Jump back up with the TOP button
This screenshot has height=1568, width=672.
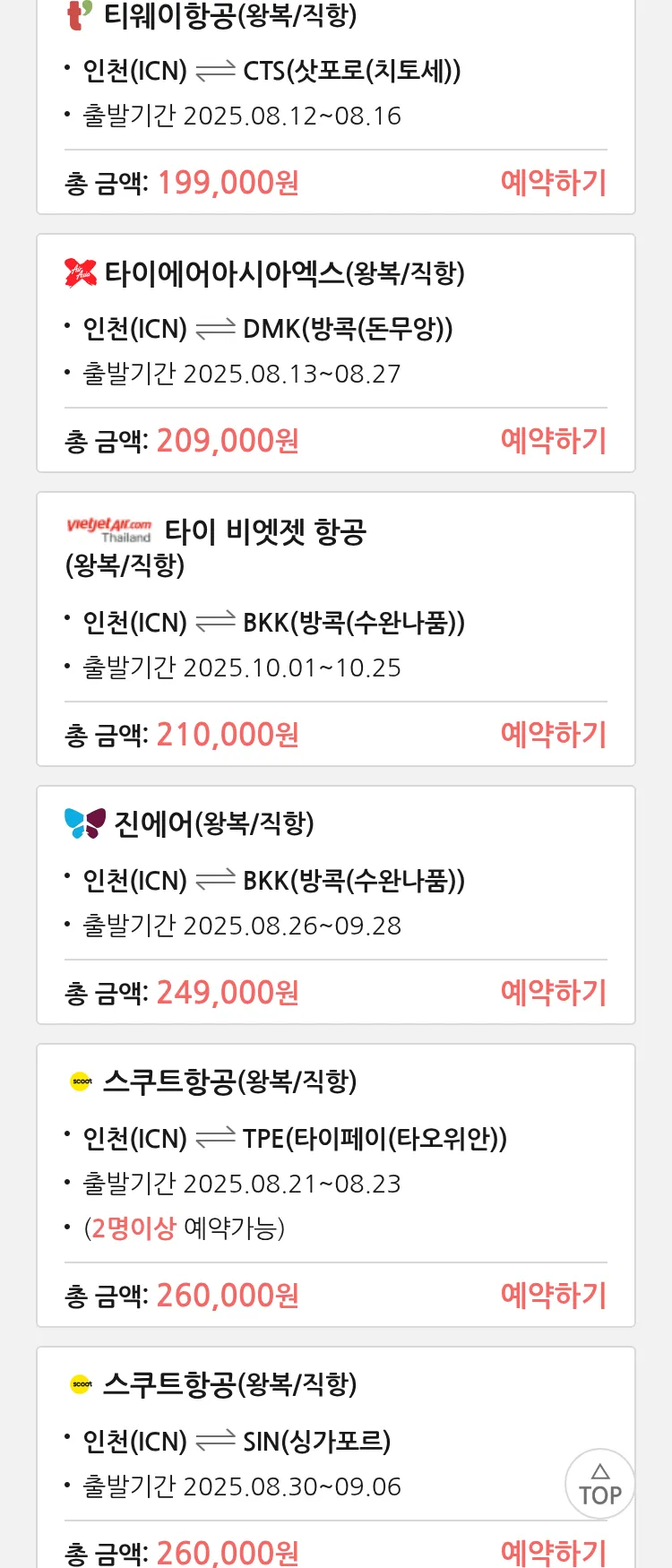tap(599, 1484)
